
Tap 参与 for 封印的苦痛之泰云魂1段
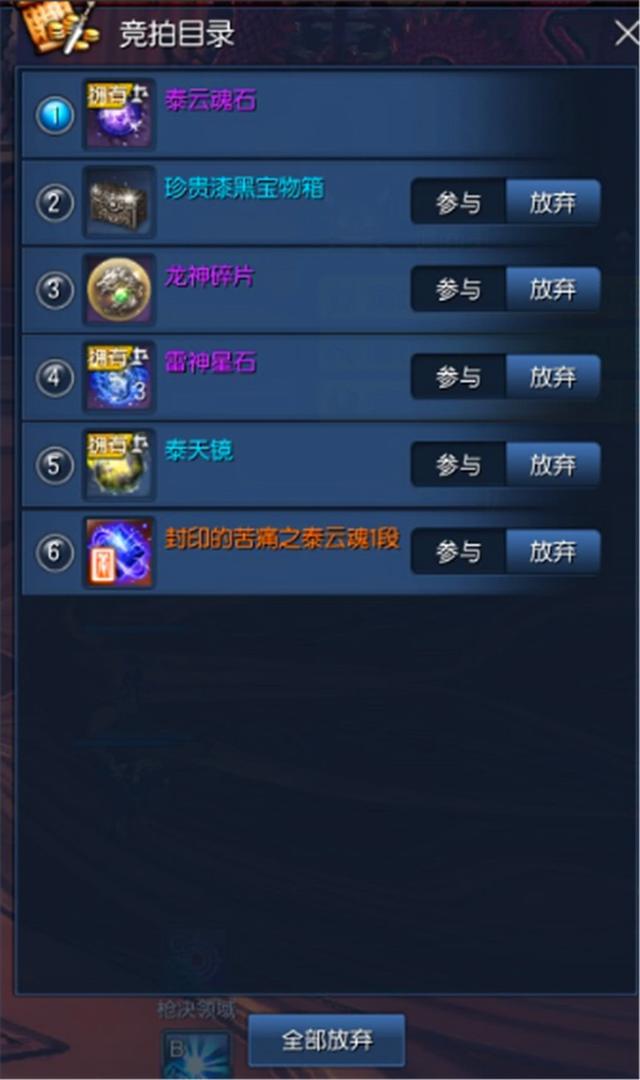click(x=458, y=552)
